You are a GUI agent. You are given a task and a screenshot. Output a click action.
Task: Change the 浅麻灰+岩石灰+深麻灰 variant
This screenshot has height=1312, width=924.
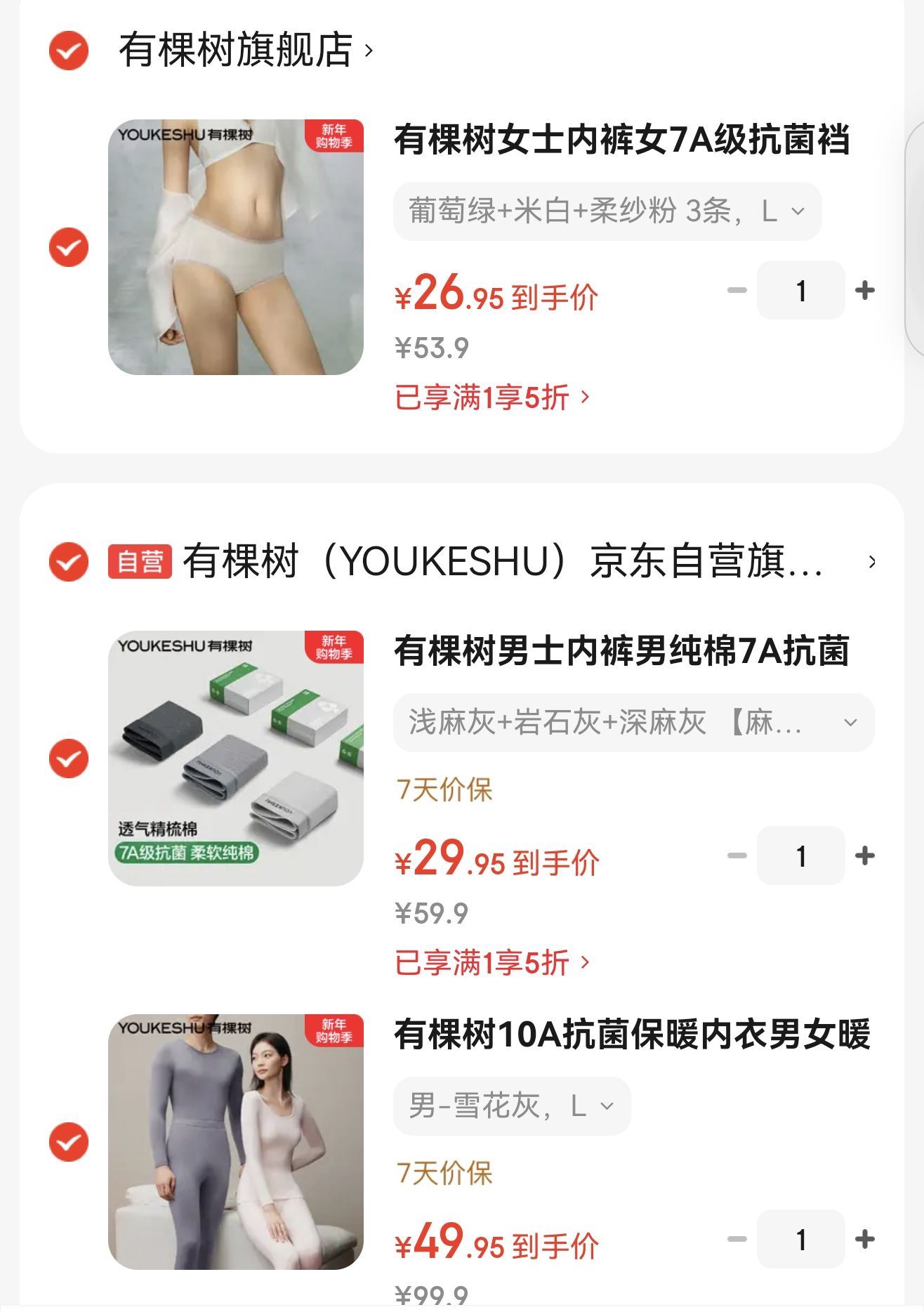(x=633, y=723)
